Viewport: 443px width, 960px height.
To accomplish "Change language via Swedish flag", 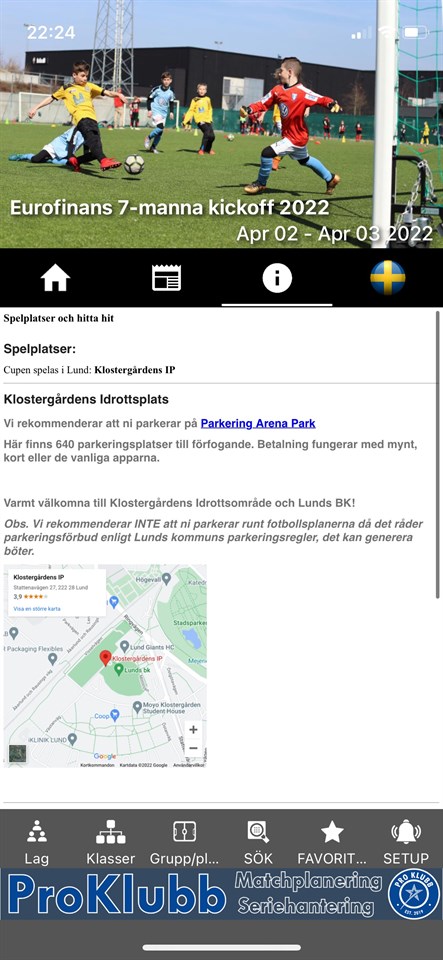I will pos(388,278).
